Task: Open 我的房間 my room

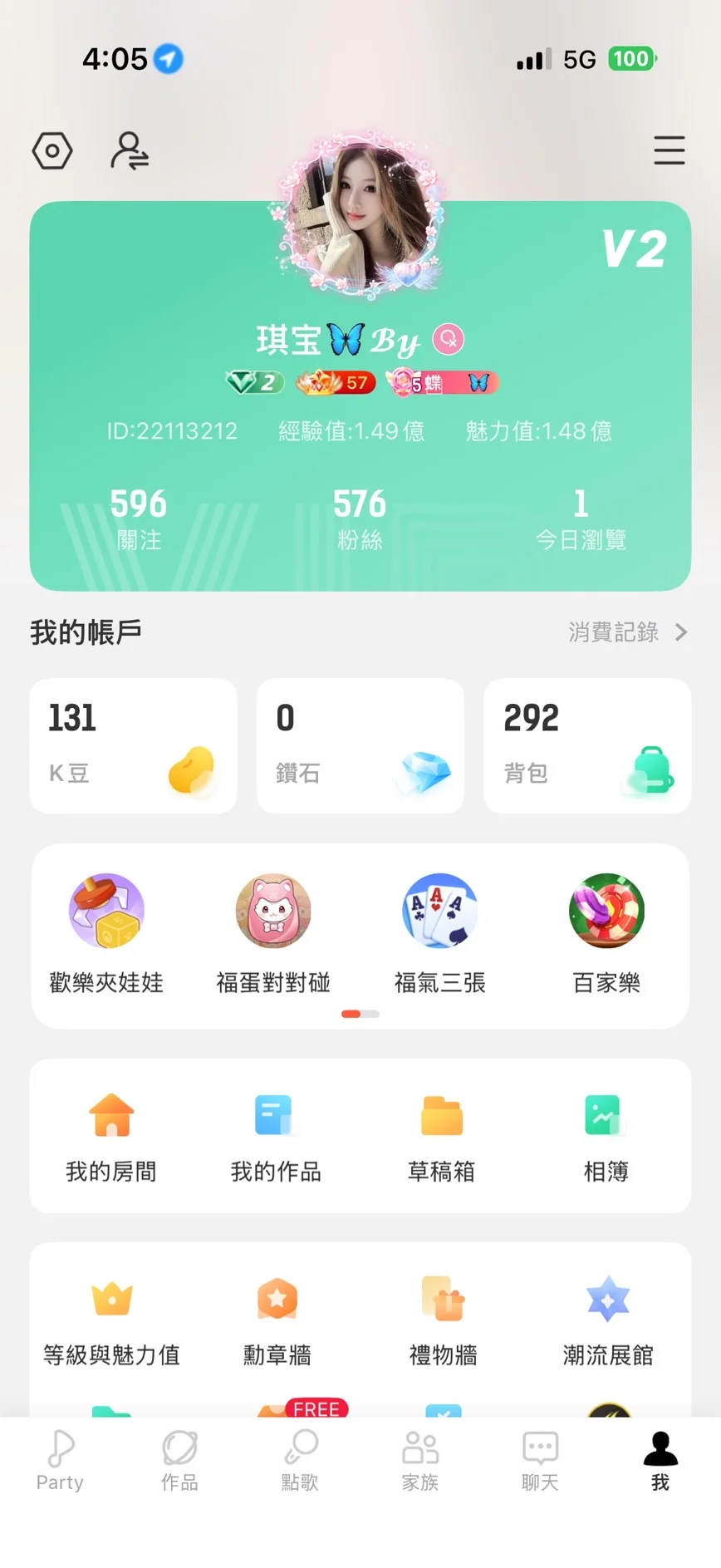Action: [111, 1135]
